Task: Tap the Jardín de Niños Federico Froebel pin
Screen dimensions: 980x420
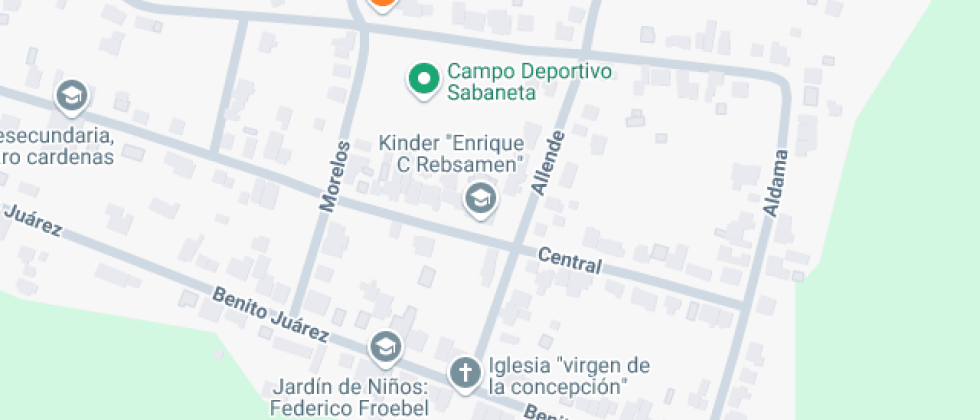Action: point(384,348)
